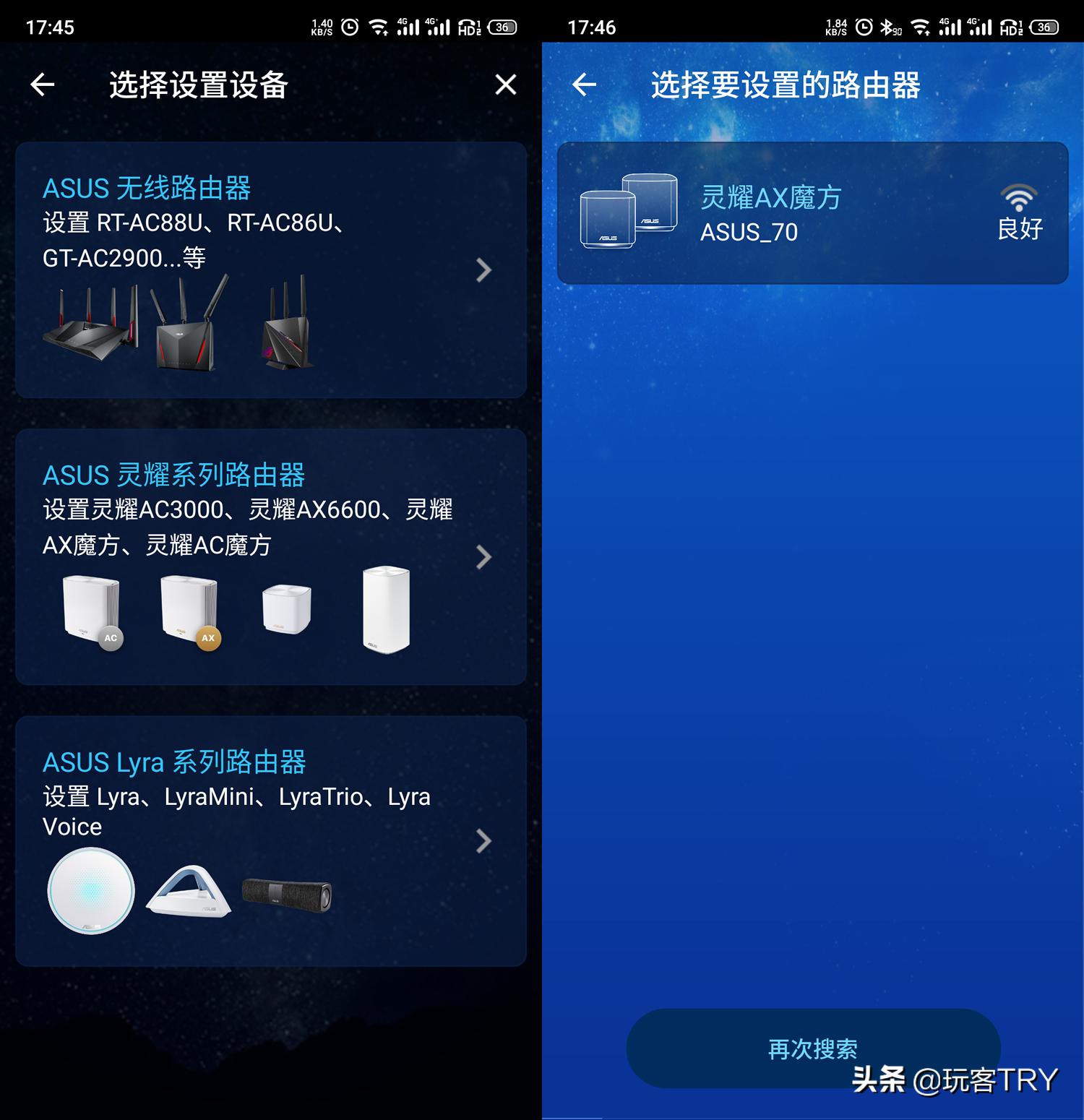
Task: Close the device selection screen with X
Action: 504,85
